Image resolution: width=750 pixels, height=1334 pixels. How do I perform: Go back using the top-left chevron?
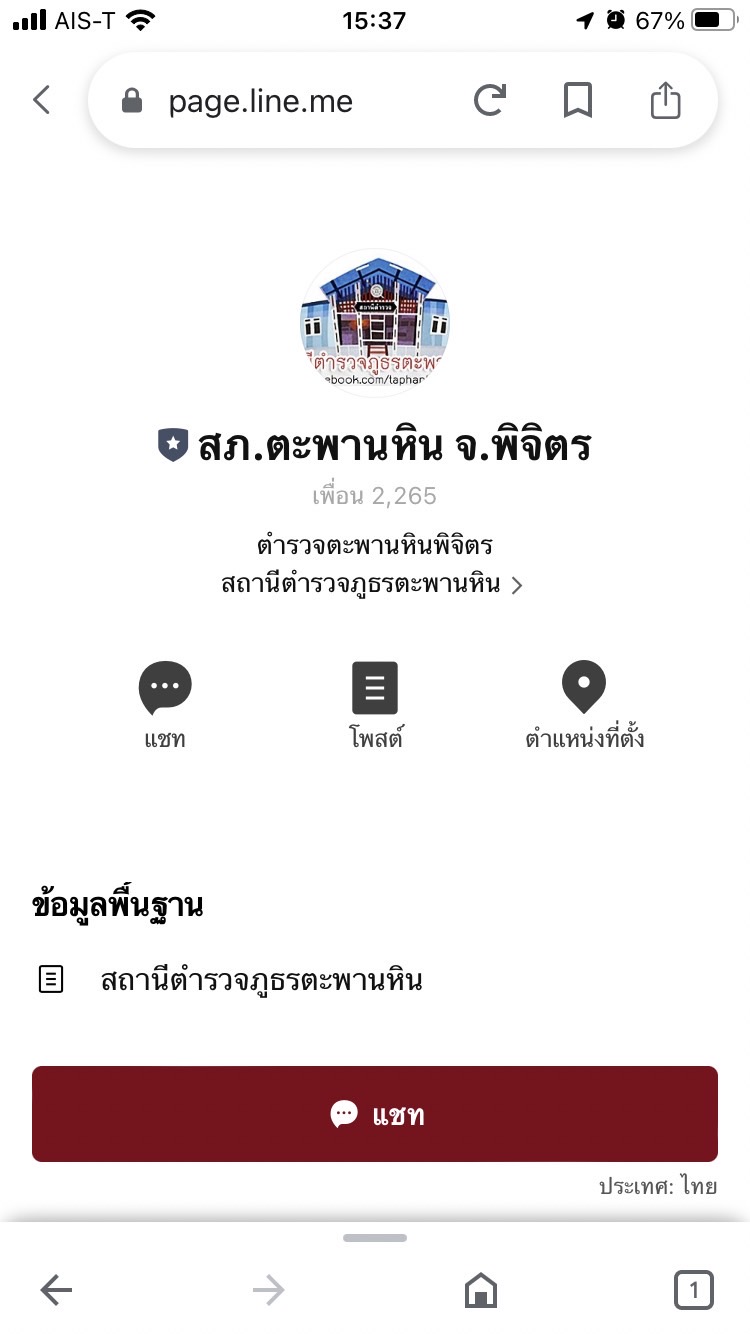41,100
